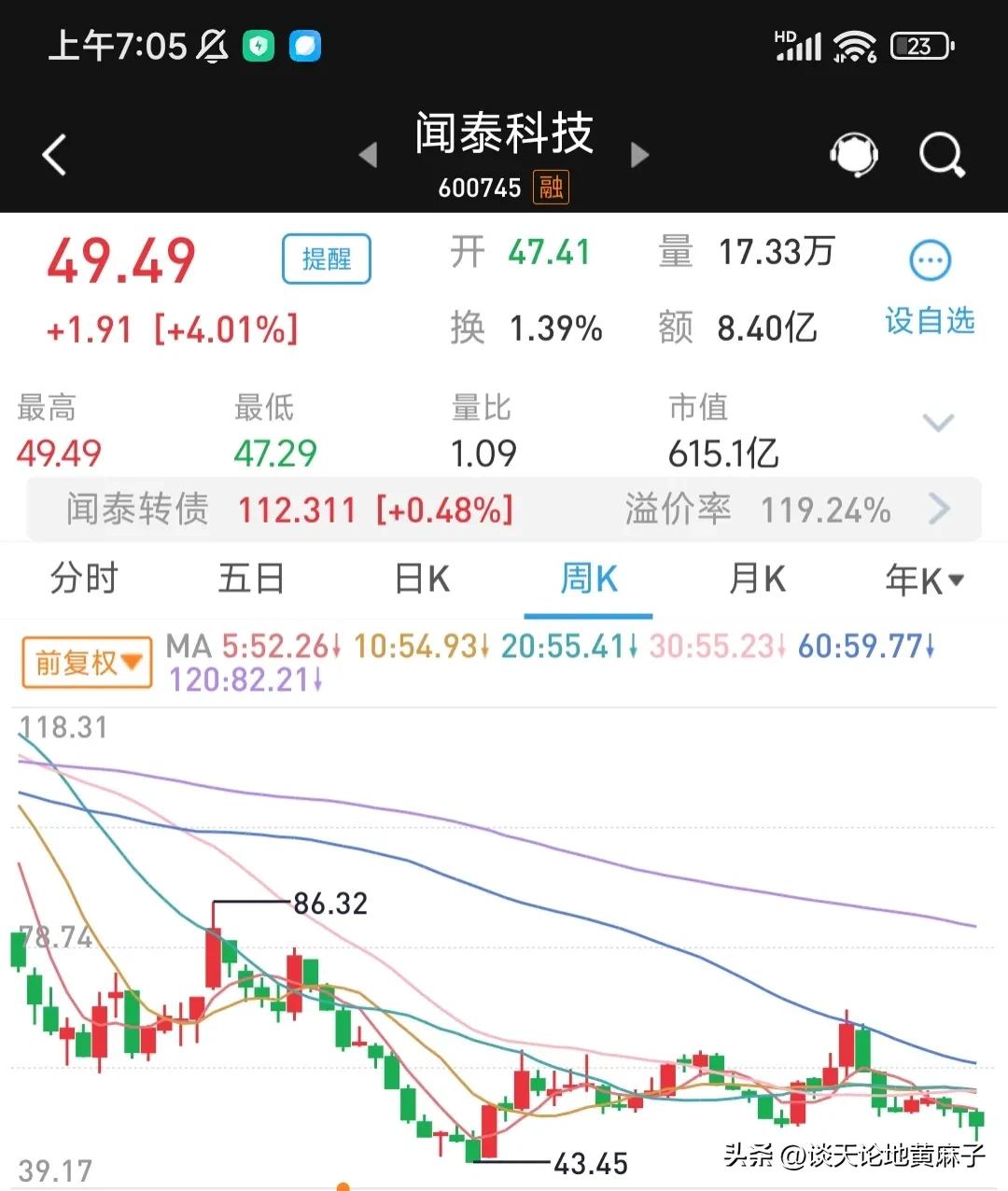Switch to the 分时 time-share chart tab

pyautogui.click(x=82, y=579)
